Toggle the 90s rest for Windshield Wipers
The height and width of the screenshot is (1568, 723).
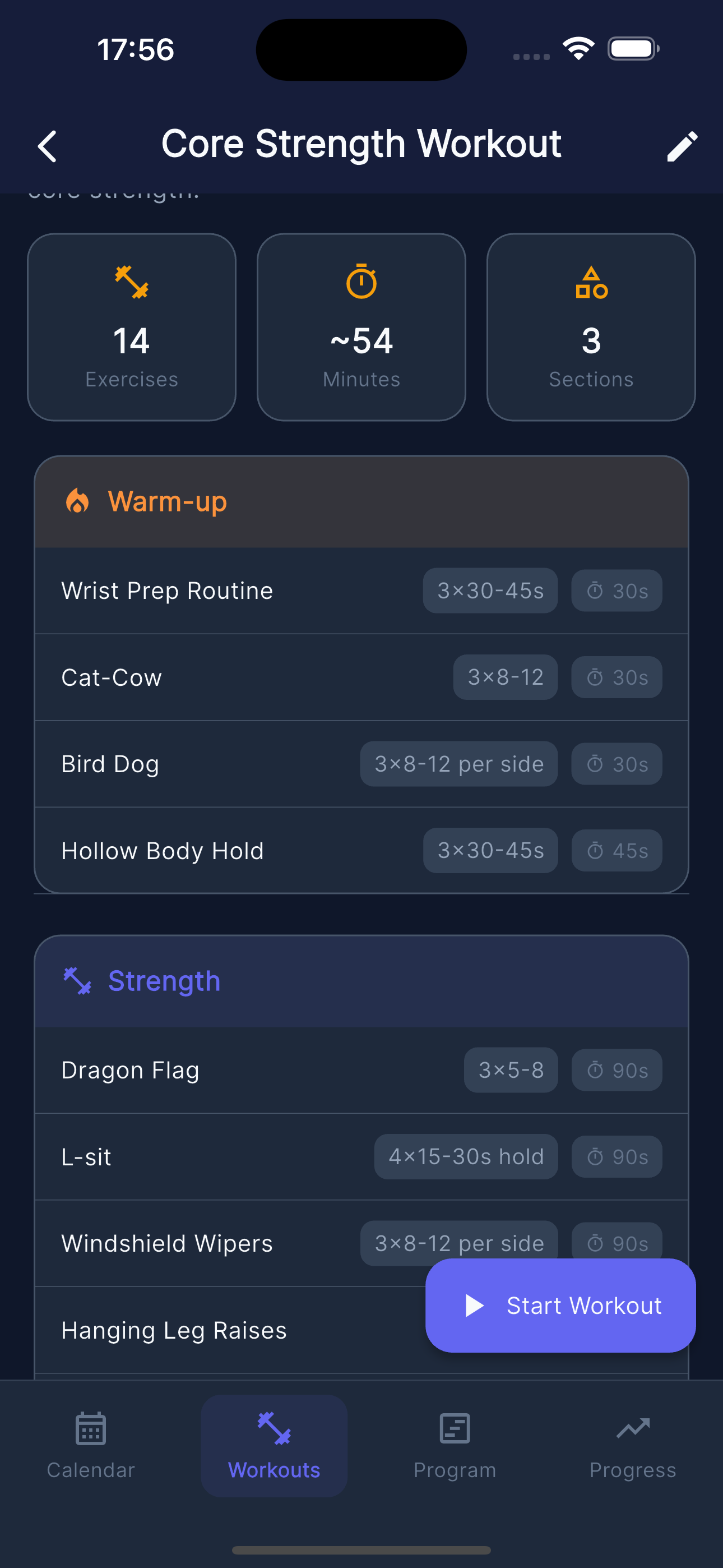click(x=616, y=1243)
